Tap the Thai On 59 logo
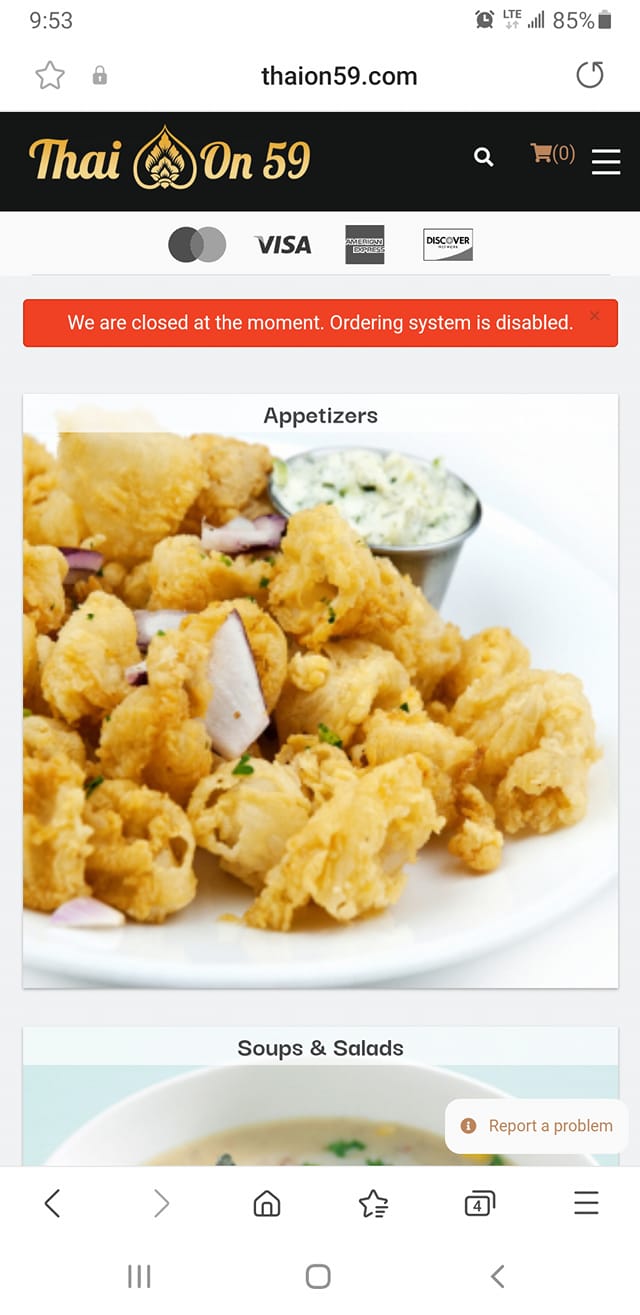Viewport: 640px width, 1315px height. (170, 160)
